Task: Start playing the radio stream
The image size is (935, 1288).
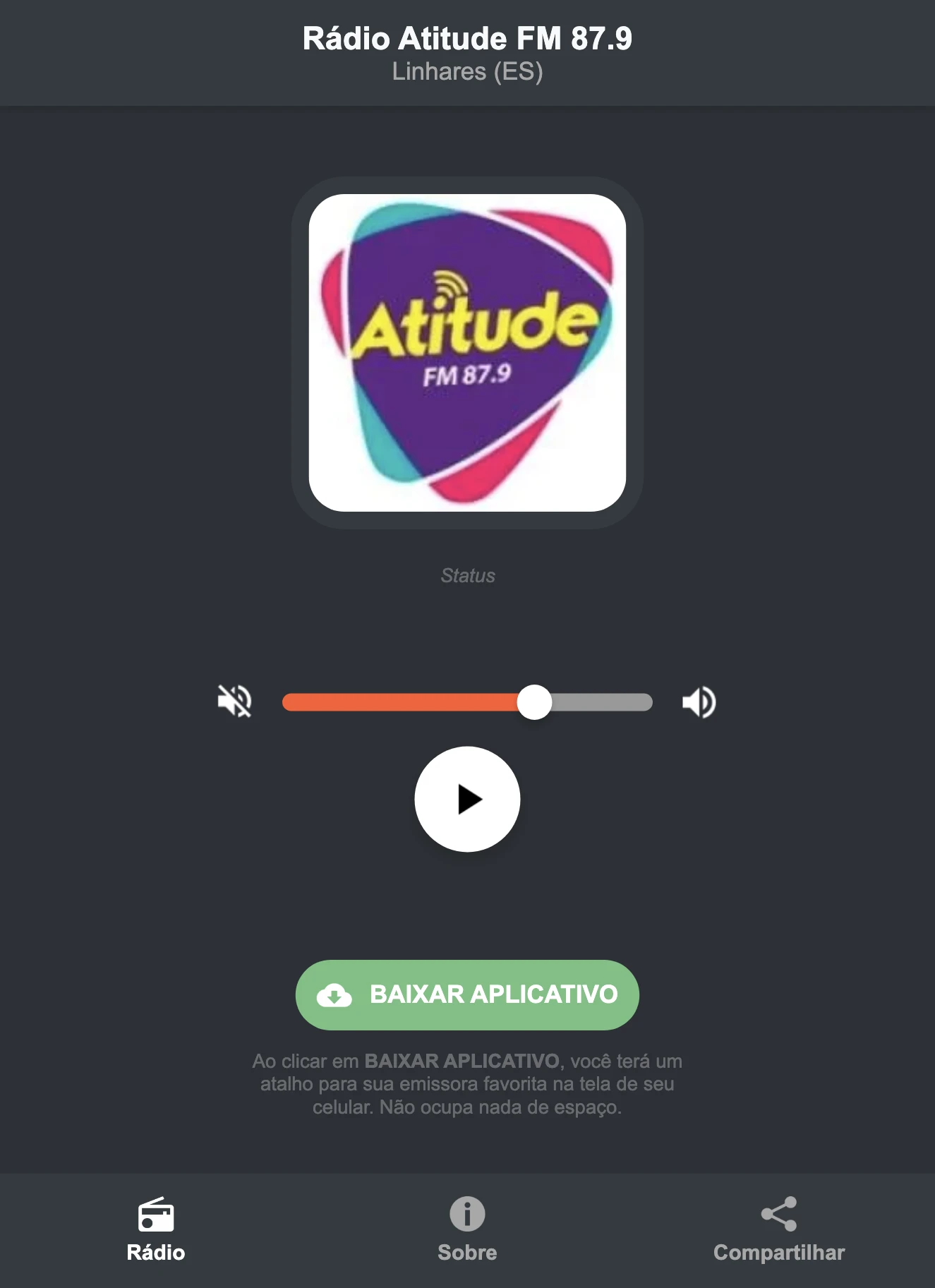Action: pos(467,798)
